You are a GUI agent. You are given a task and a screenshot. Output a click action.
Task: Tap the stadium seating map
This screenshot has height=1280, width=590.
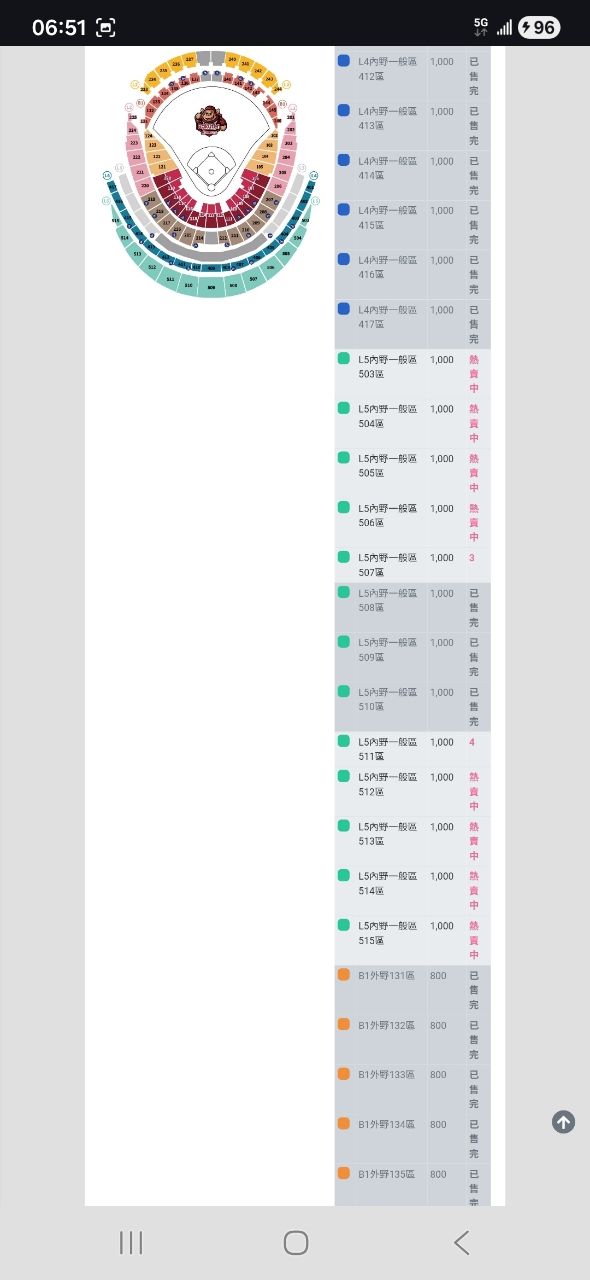click(x=210, y=172)
